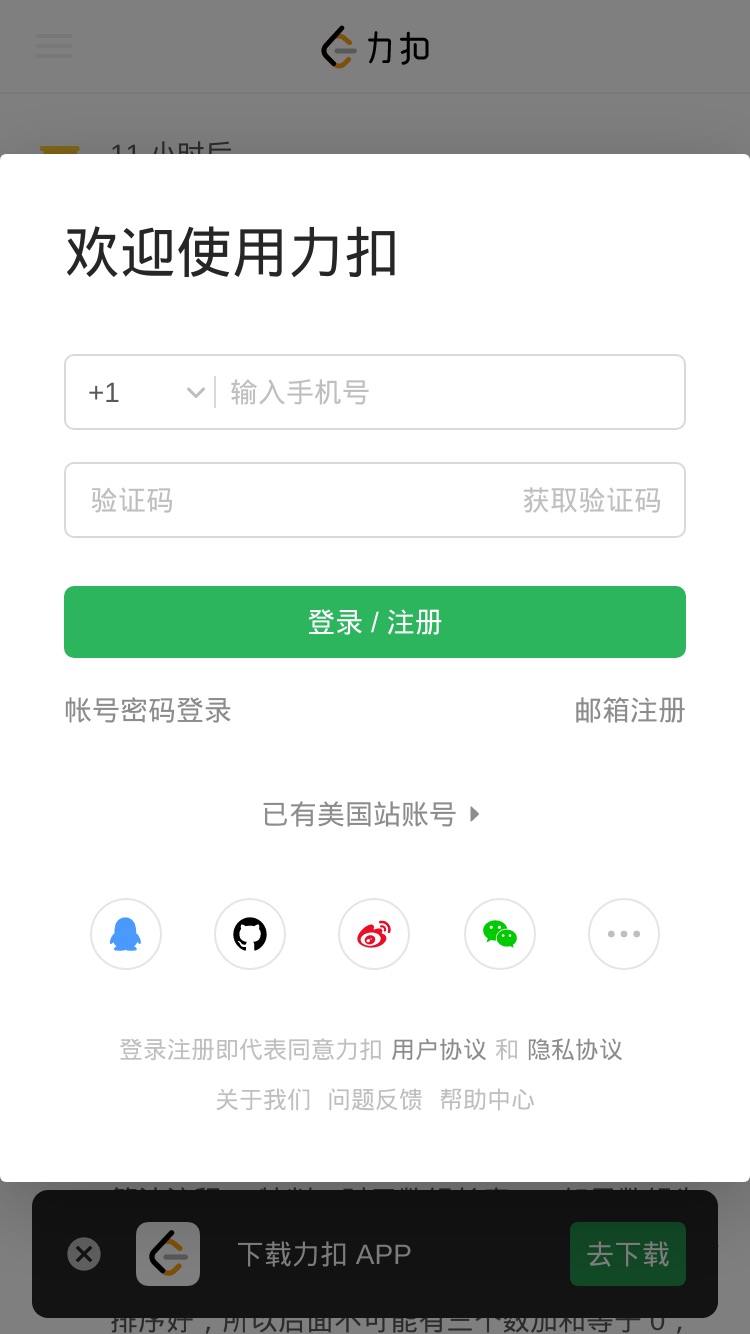Screen dimensions: 750x1334
Task: Sign in with WeChat
Action: 500,934
